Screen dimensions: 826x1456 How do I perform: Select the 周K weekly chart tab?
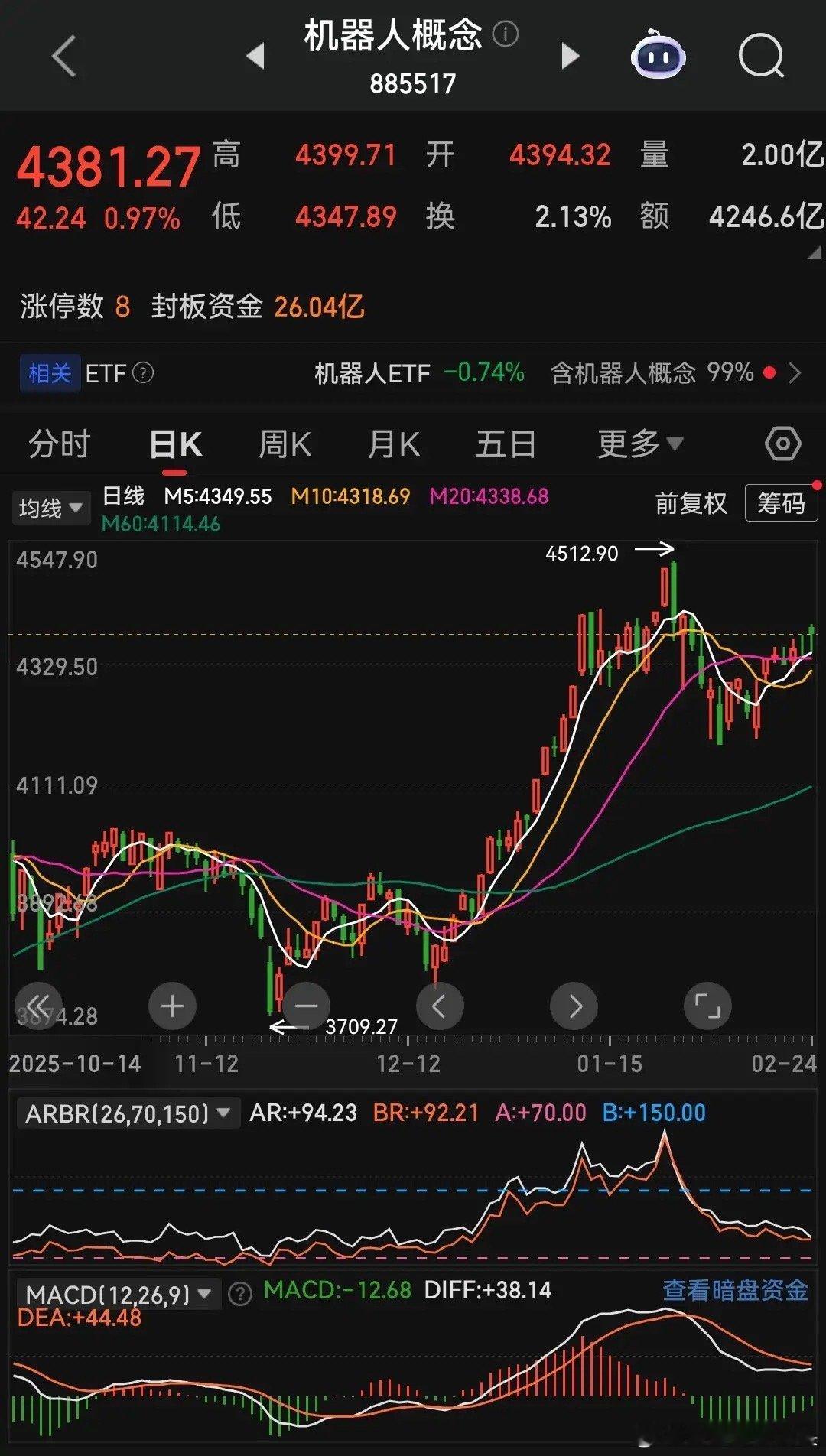coord(284,442)
